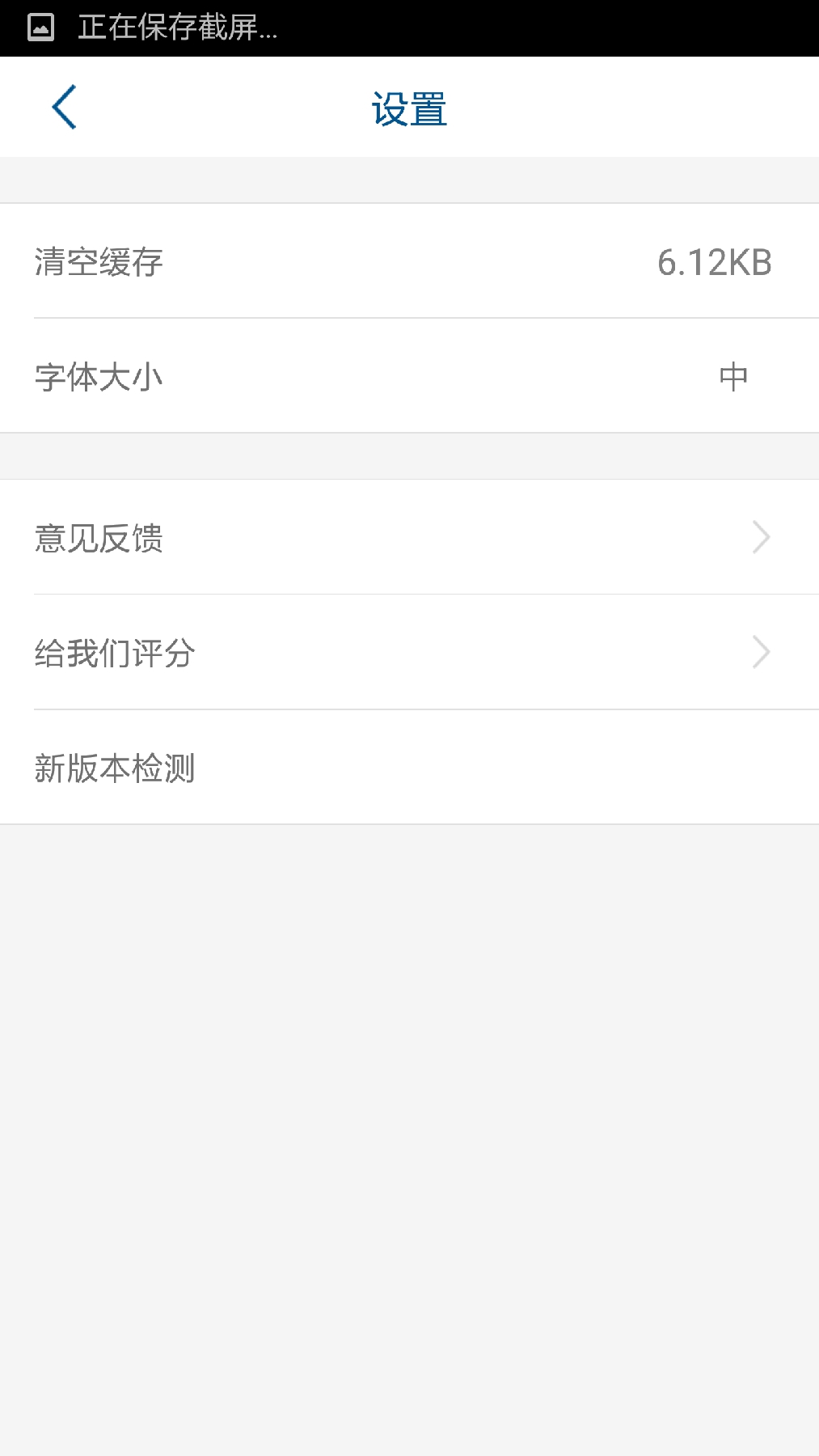The height and width of the screenshot is (1456, 819).
Task: Open 意见反馈 feedback page
Action: (409, 538)
